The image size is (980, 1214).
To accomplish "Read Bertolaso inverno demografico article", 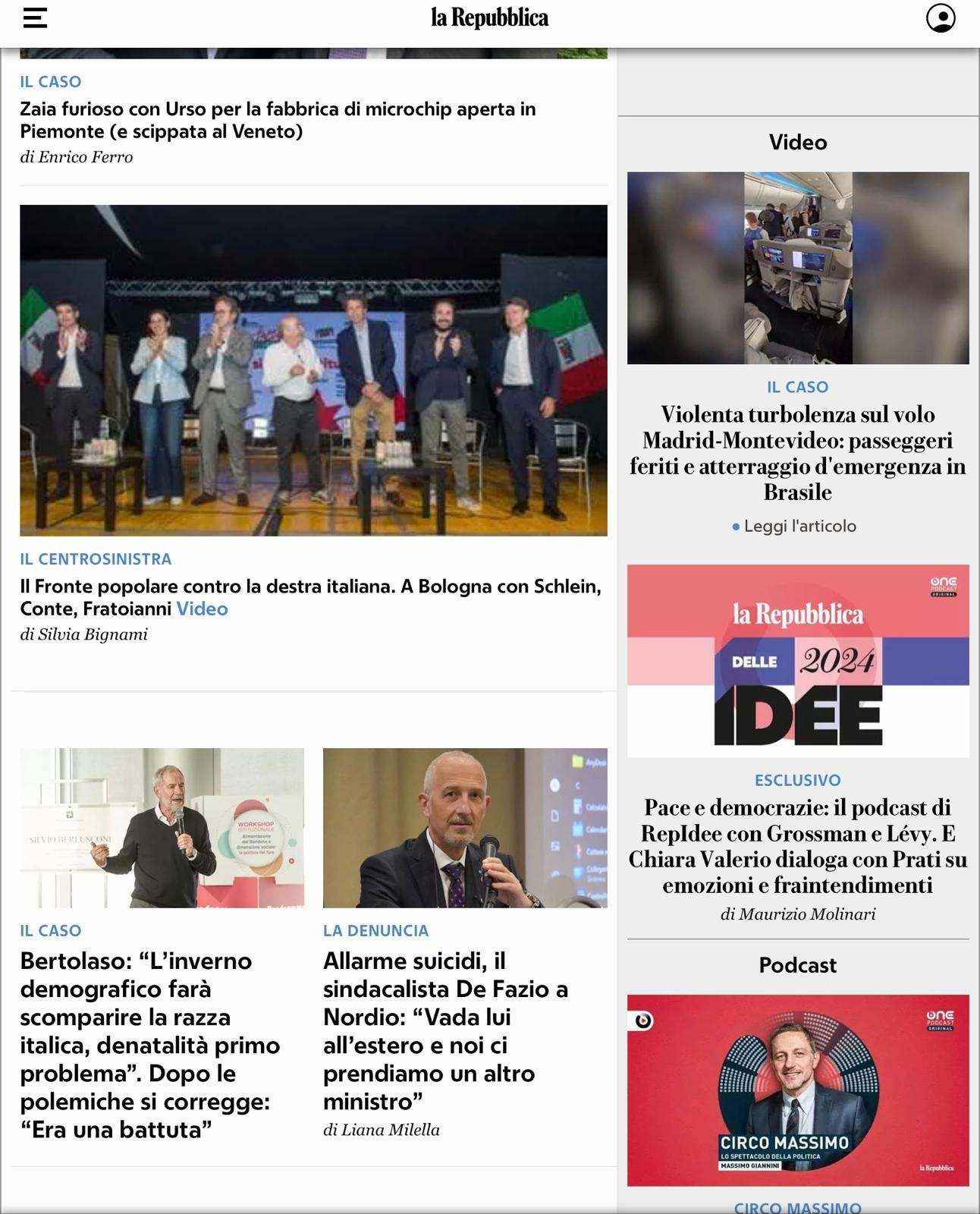I will tap(150, 1045).
